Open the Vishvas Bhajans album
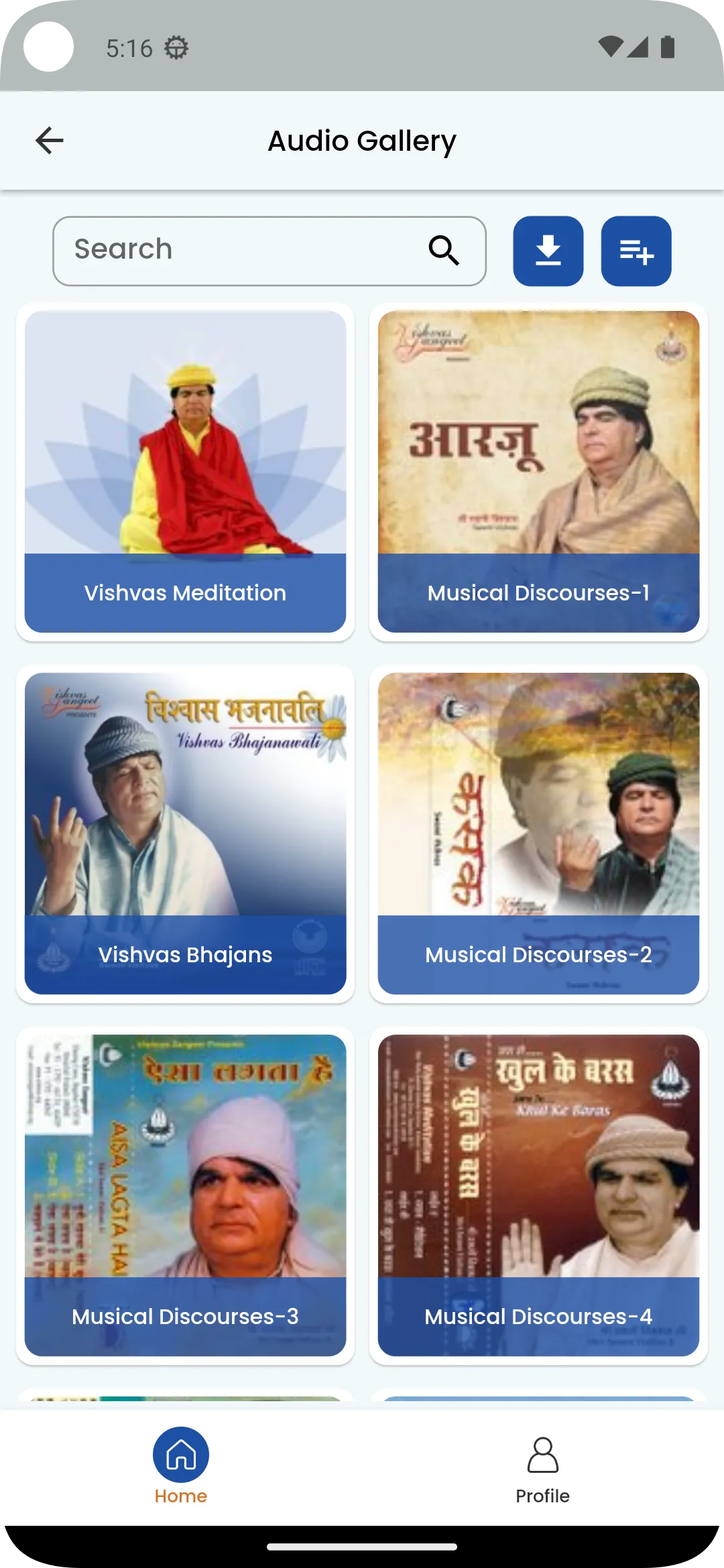The height and width of the screenshot is (1568, 724). [185, 834]
